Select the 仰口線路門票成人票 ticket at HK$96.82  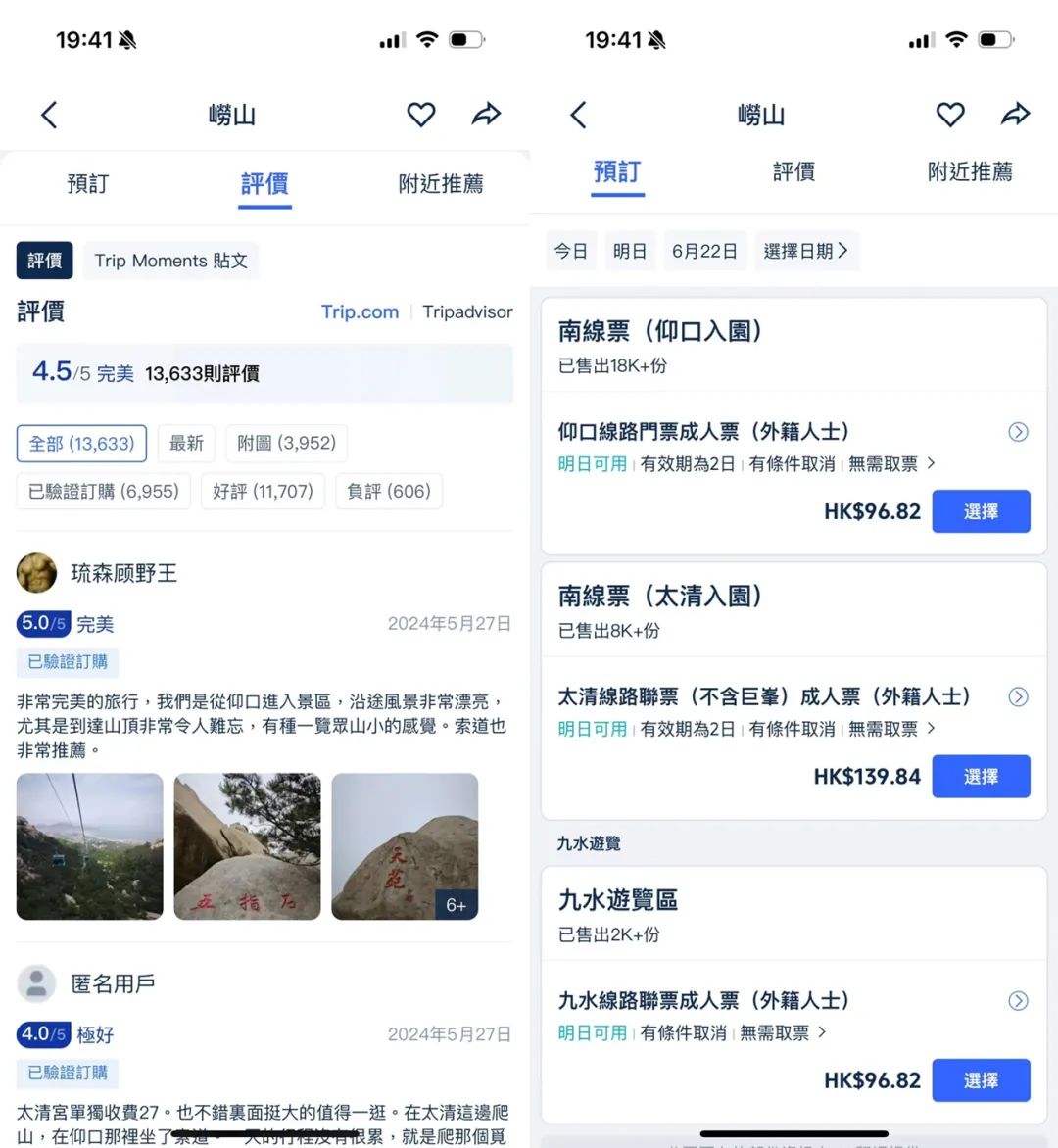980,511
